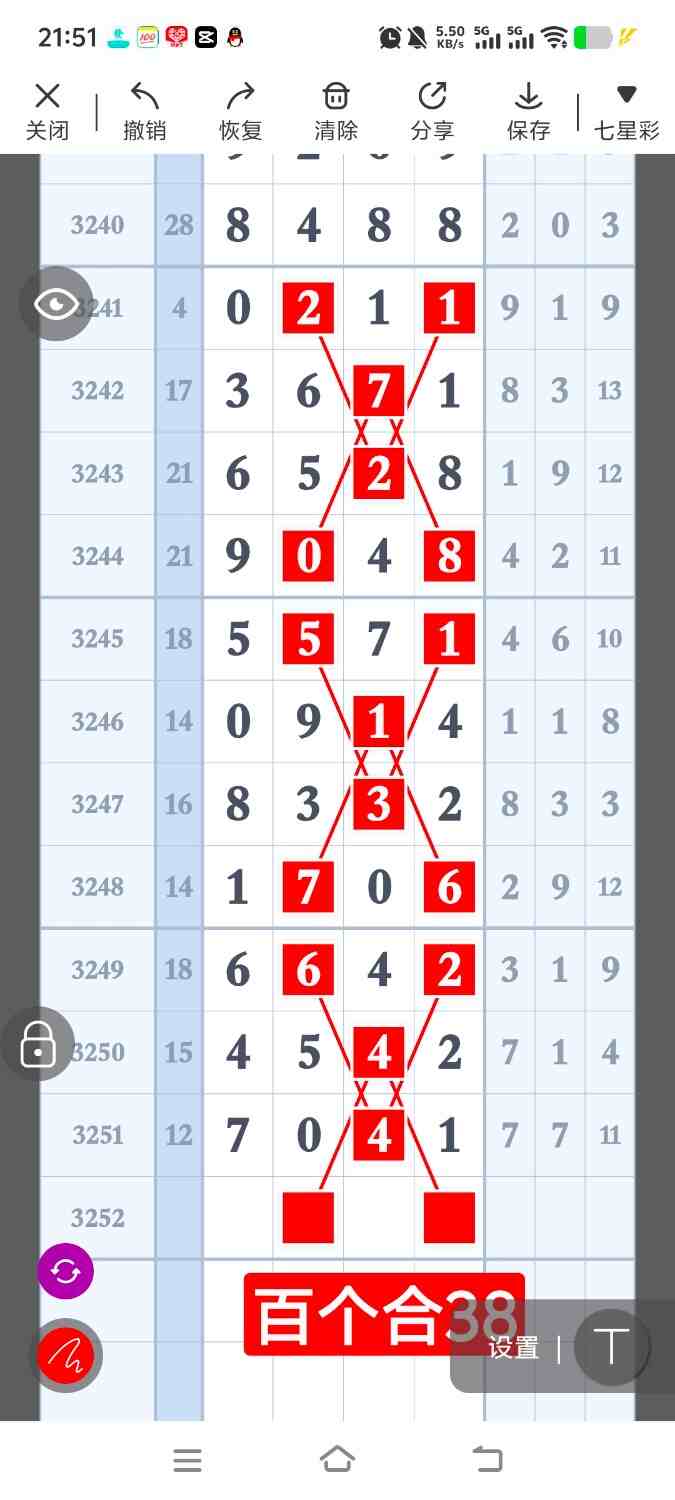Select the text tool button
The width and height of the screenshot is (675, 1500).
tap(610, 1348)
